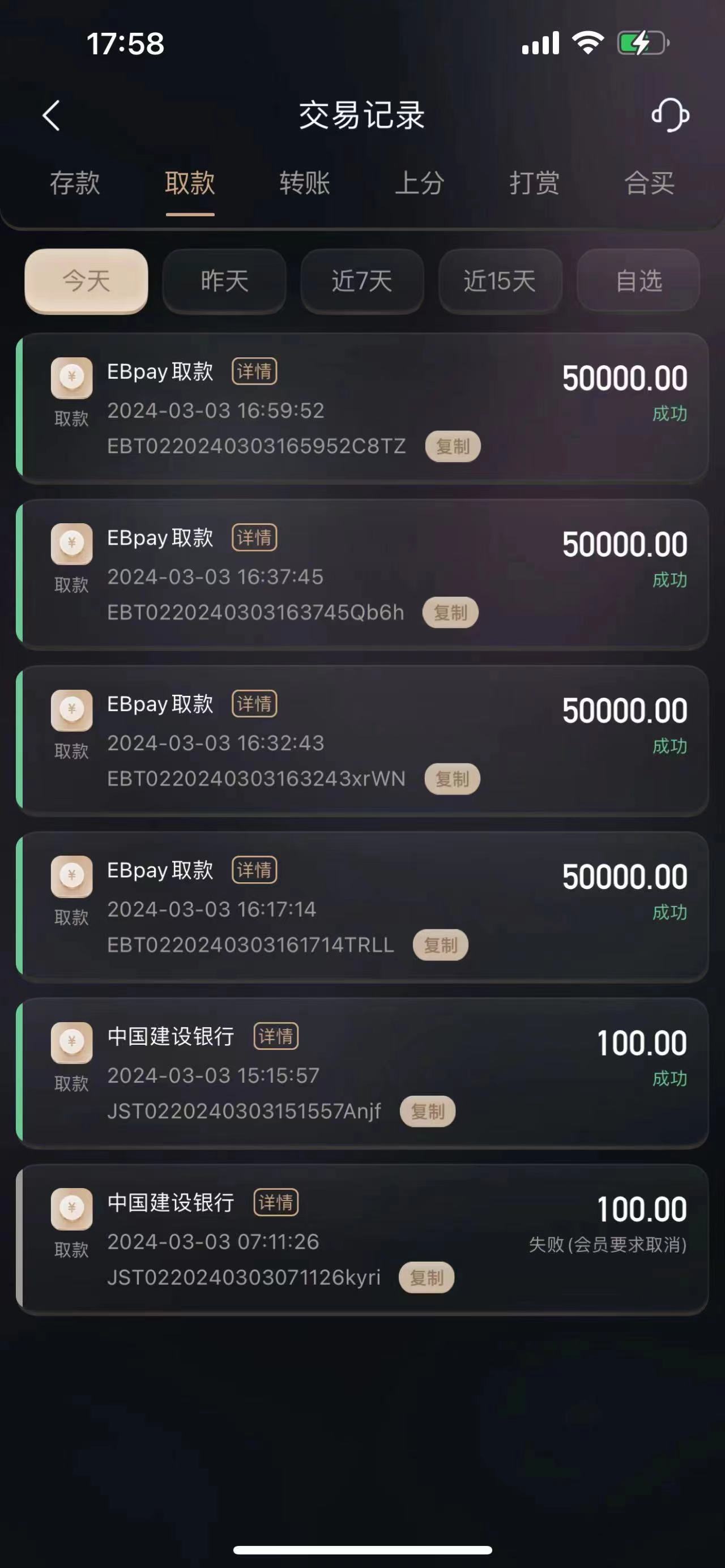
Task: Choose the 自选 custom date filter
Action: point(638,281)
